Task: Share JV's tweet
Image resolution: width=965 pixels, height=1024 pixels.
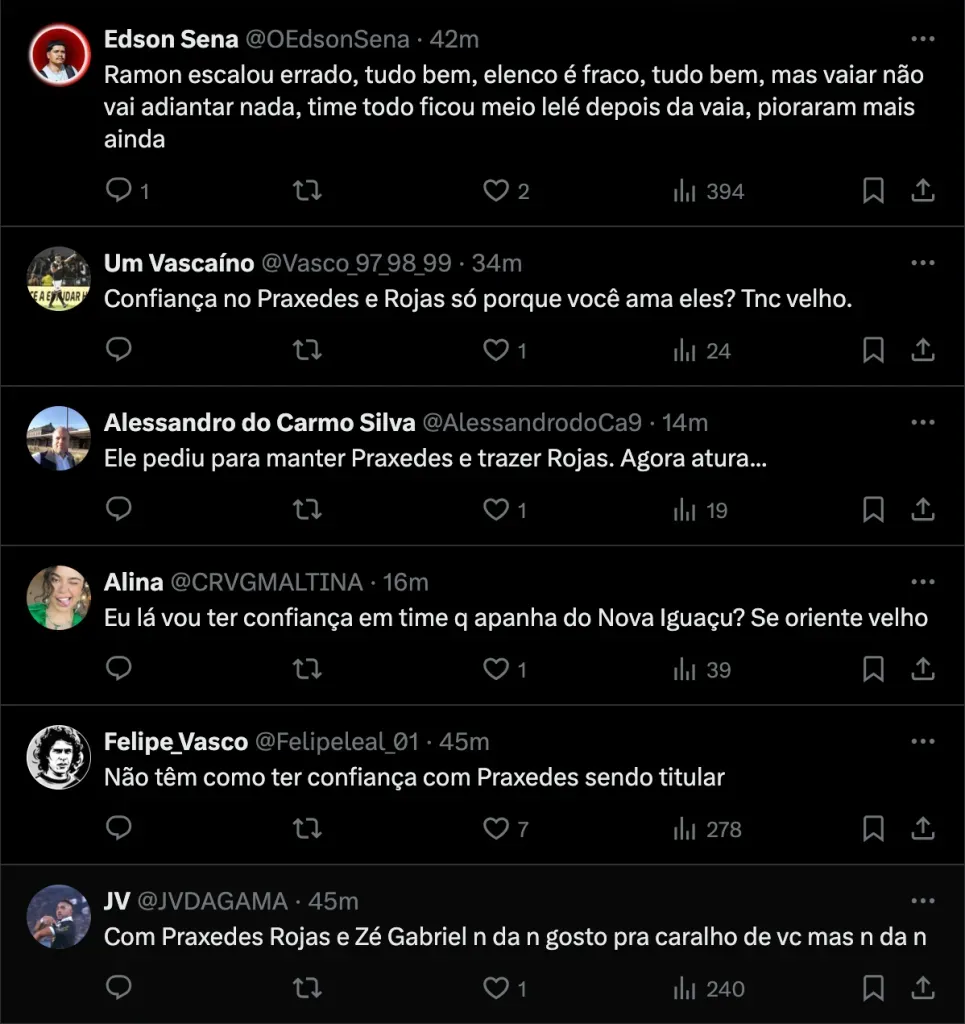Action: pos(923,988)
